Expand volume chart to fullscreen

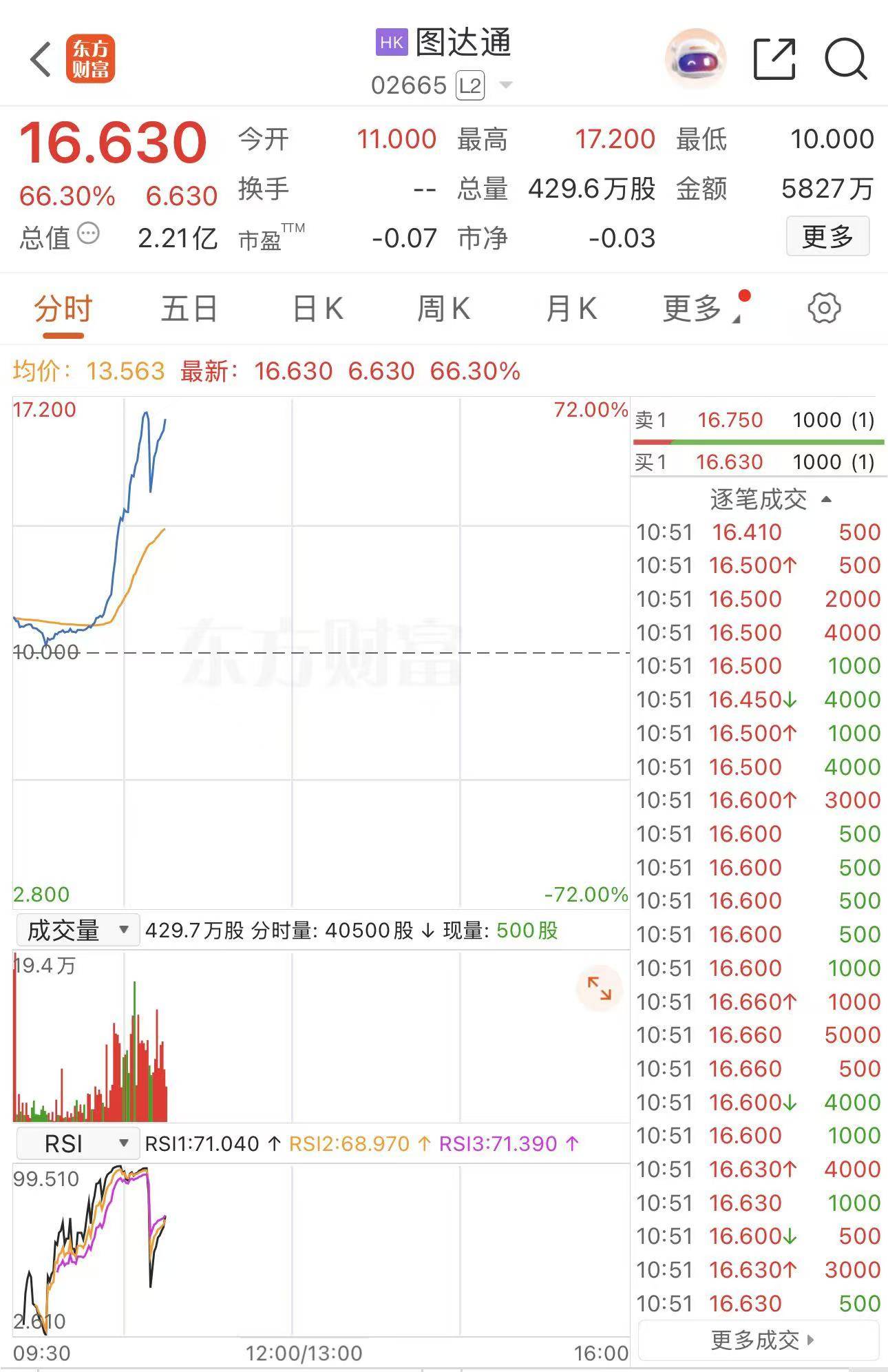(600, 989)
